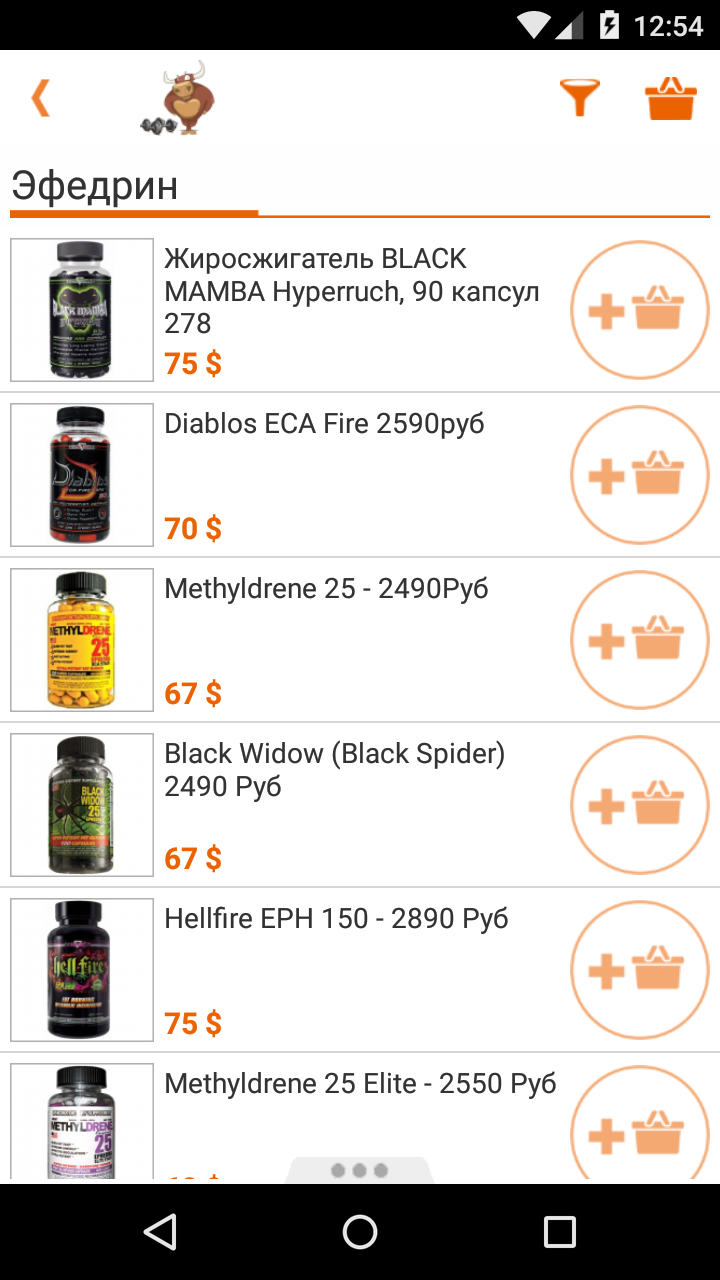Image resolution: width=720 pixels, height=1280 pixels.
Task: Add Black Widow (Black Spider) to basket
Action: coord(640,805)
